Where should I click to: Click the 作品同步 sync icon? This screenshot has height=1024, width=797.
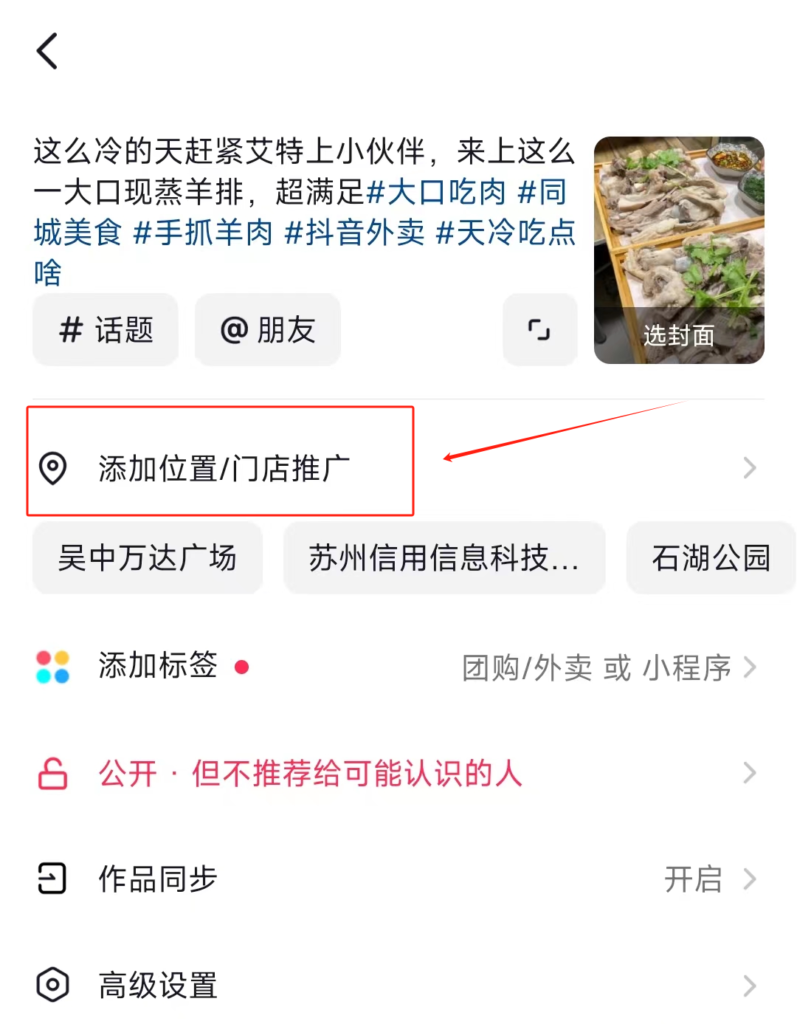52,879
